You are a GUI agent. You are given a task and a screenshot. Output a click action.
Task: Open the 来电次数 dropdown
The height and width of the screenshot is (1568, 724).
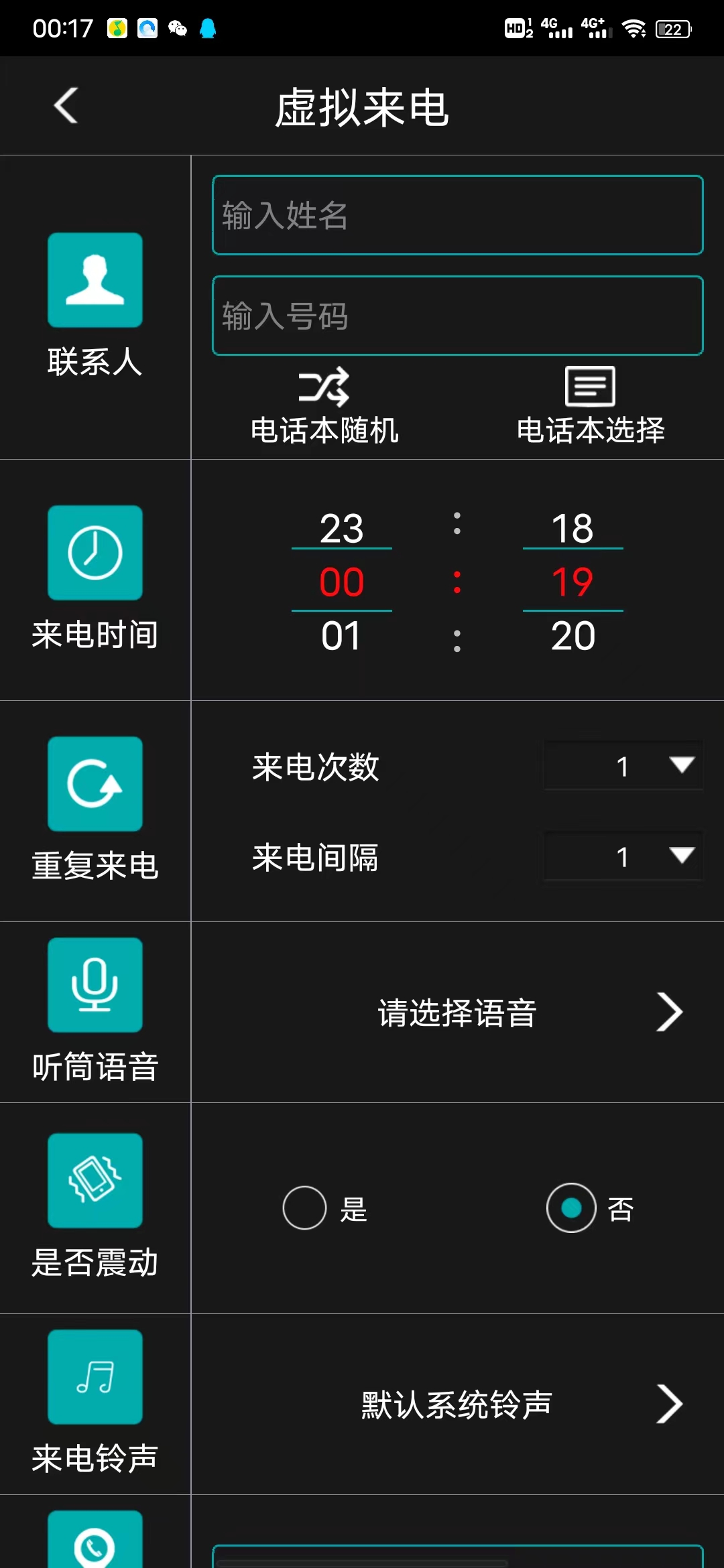point(622,766)
